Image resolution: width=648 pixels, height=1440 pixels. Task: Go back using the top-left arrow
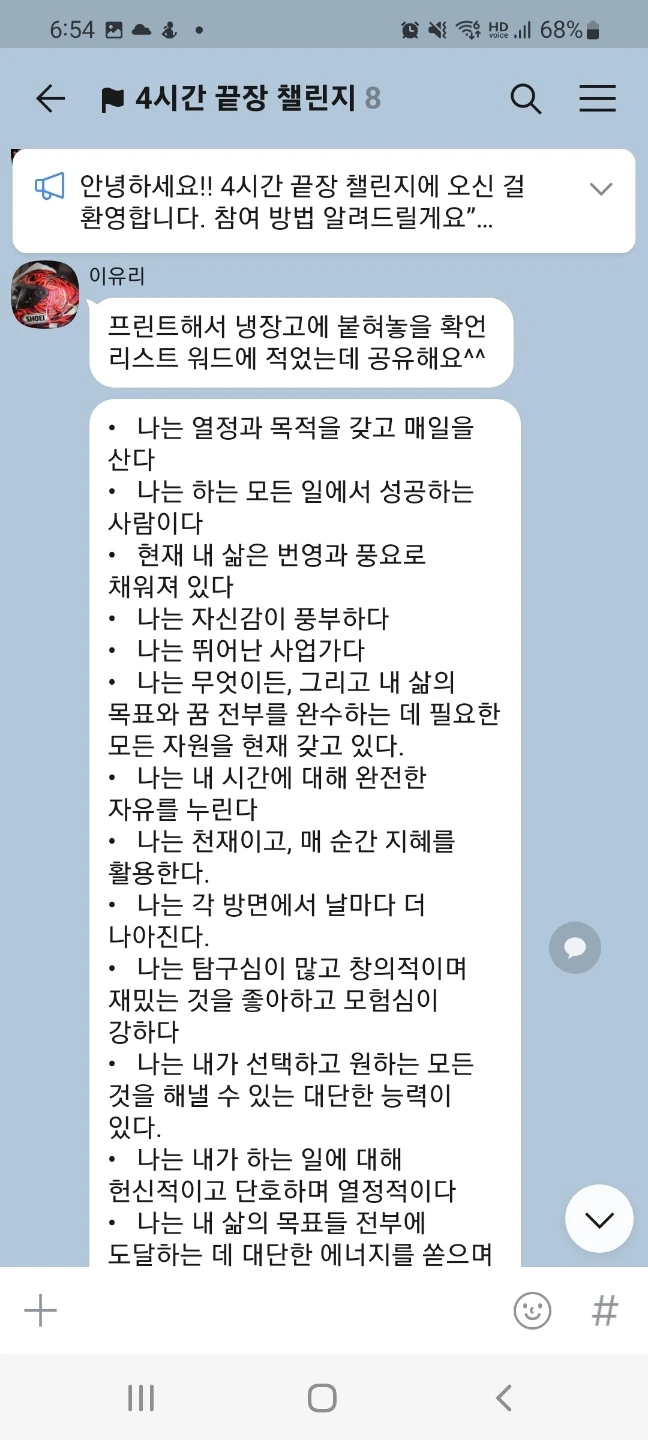pyautogui.click(x=50, y=98)
